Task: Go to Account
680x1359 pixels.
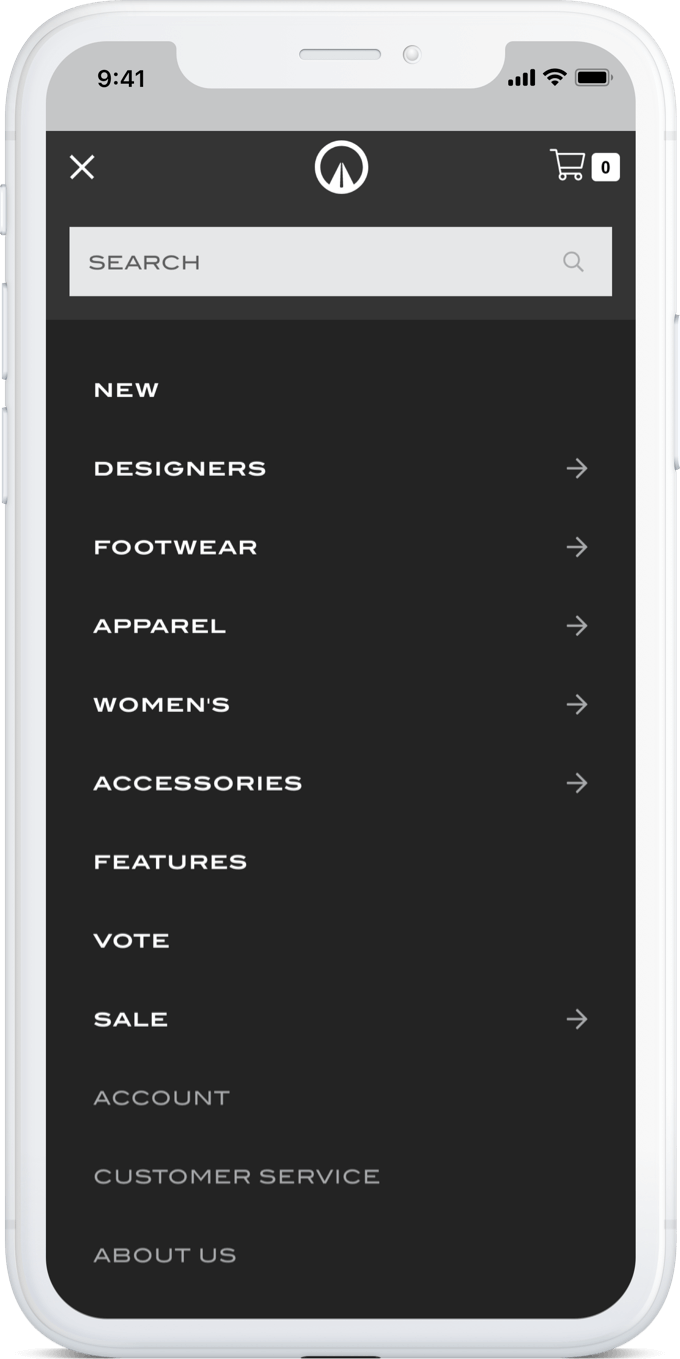Action: [161, 1098]
